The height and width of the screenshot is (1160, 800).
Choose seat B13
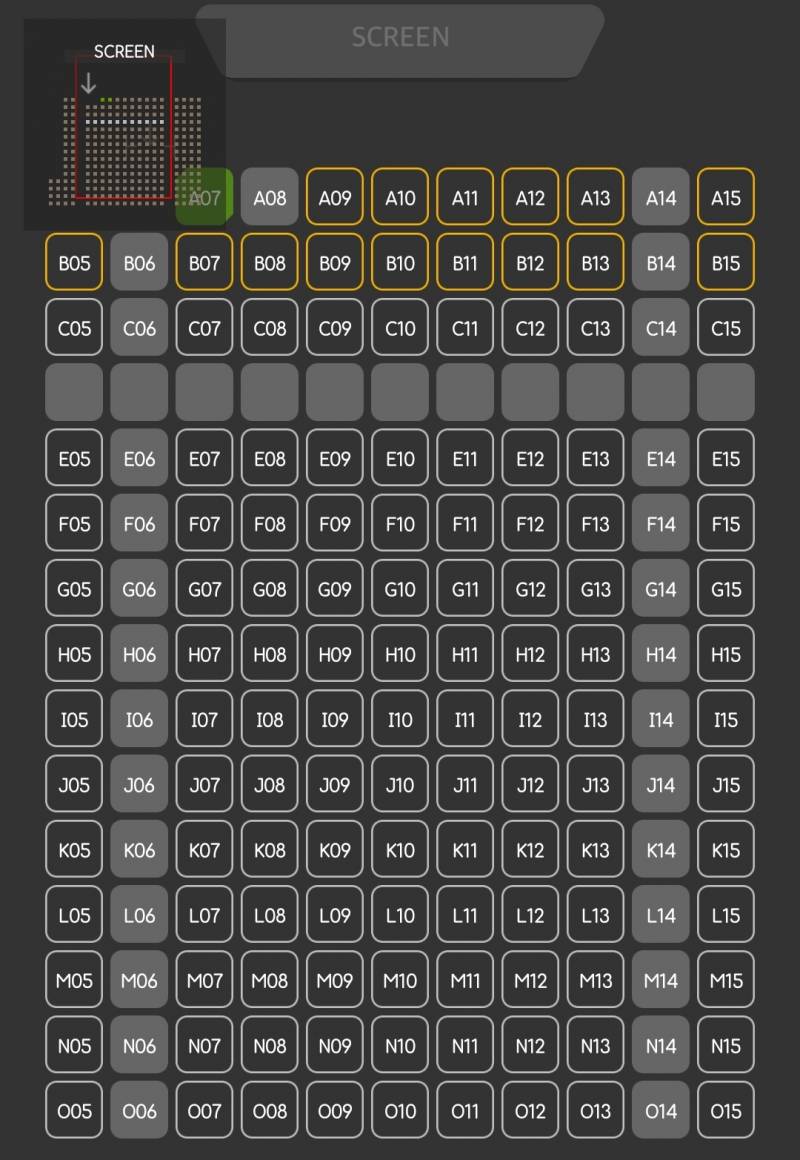(x=595, y=263)
